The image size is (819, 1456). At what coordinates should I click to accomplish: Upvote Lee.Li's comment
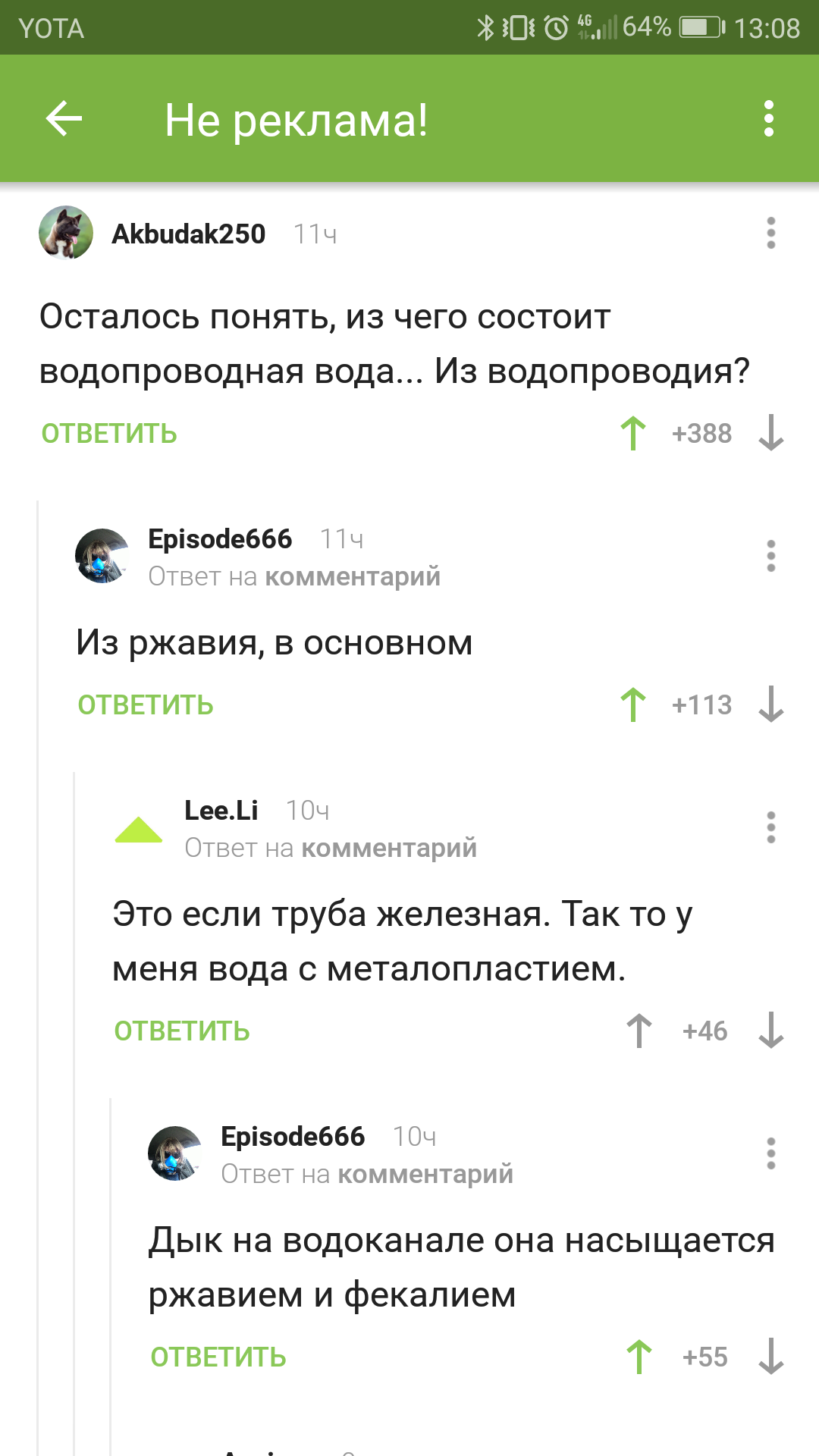tap(639, 1031)
